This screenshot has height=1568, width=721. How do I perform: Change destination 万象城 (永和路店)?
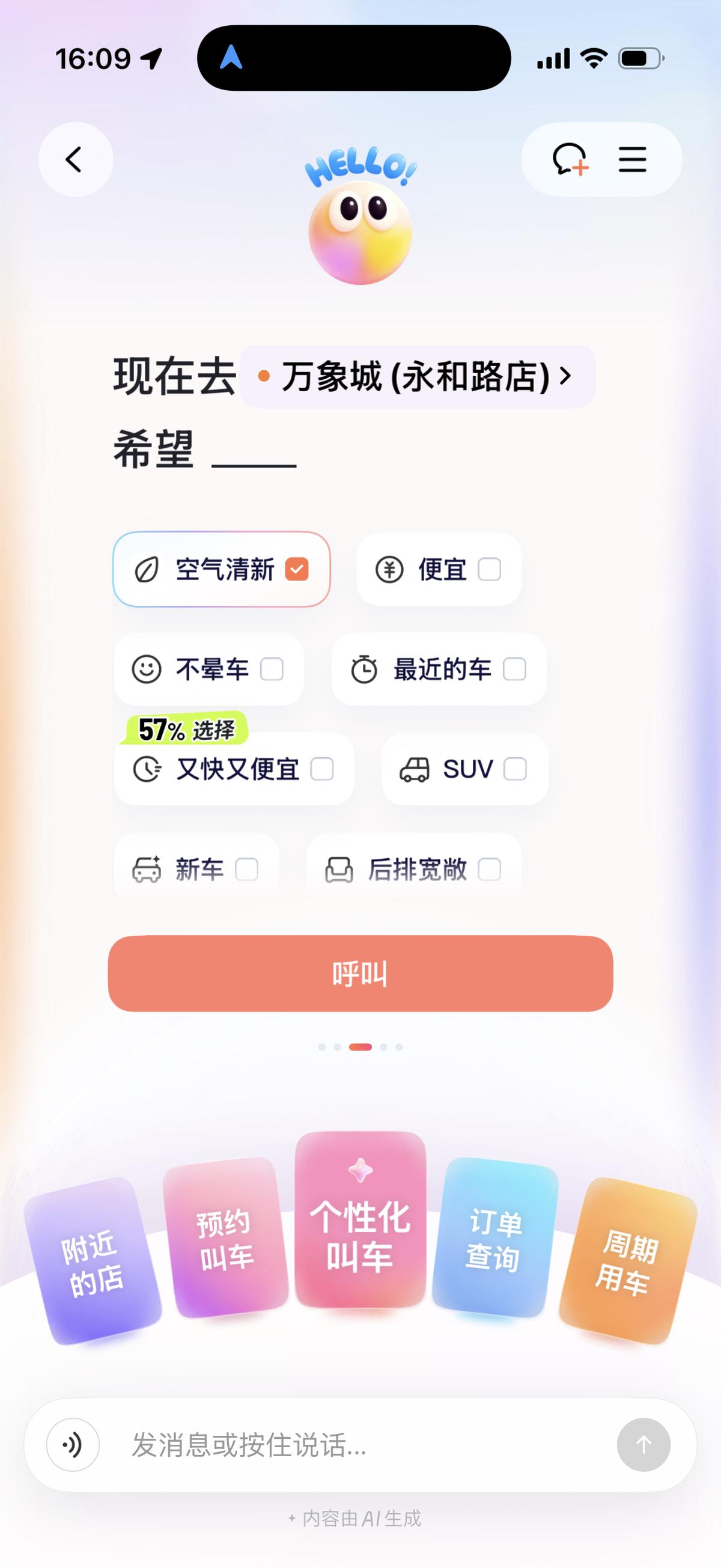click(x=418, y=377)
